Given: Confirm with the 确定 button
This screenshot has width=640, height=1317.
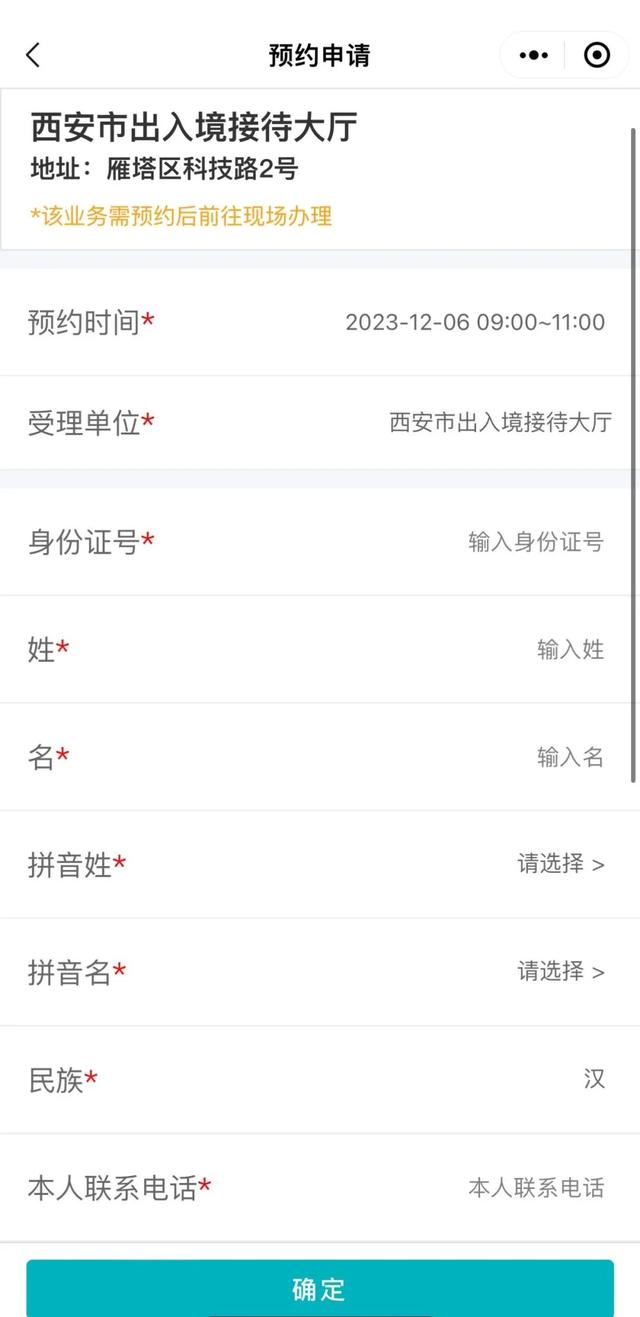Looking at the screenshot, I should (x=320, y=1289).
